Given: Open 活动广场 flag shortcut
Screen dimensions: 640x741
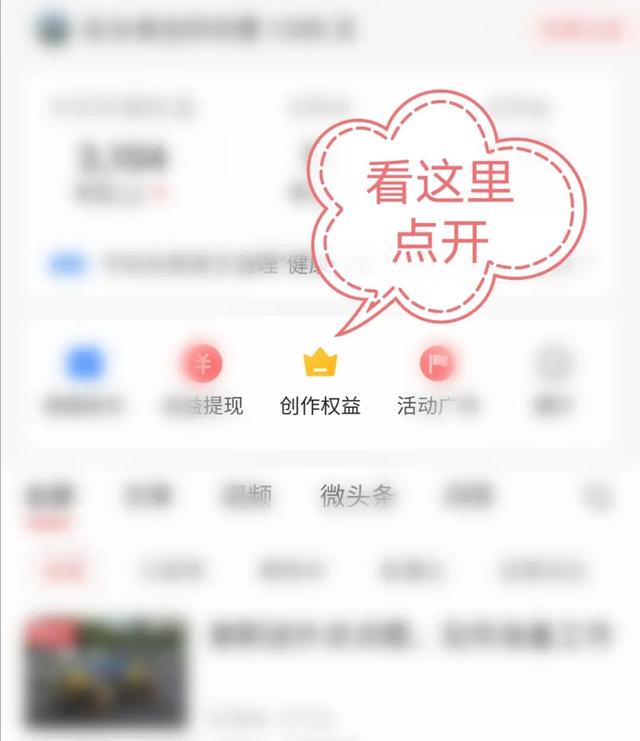Looking at the screenshot, I should 437,364.
